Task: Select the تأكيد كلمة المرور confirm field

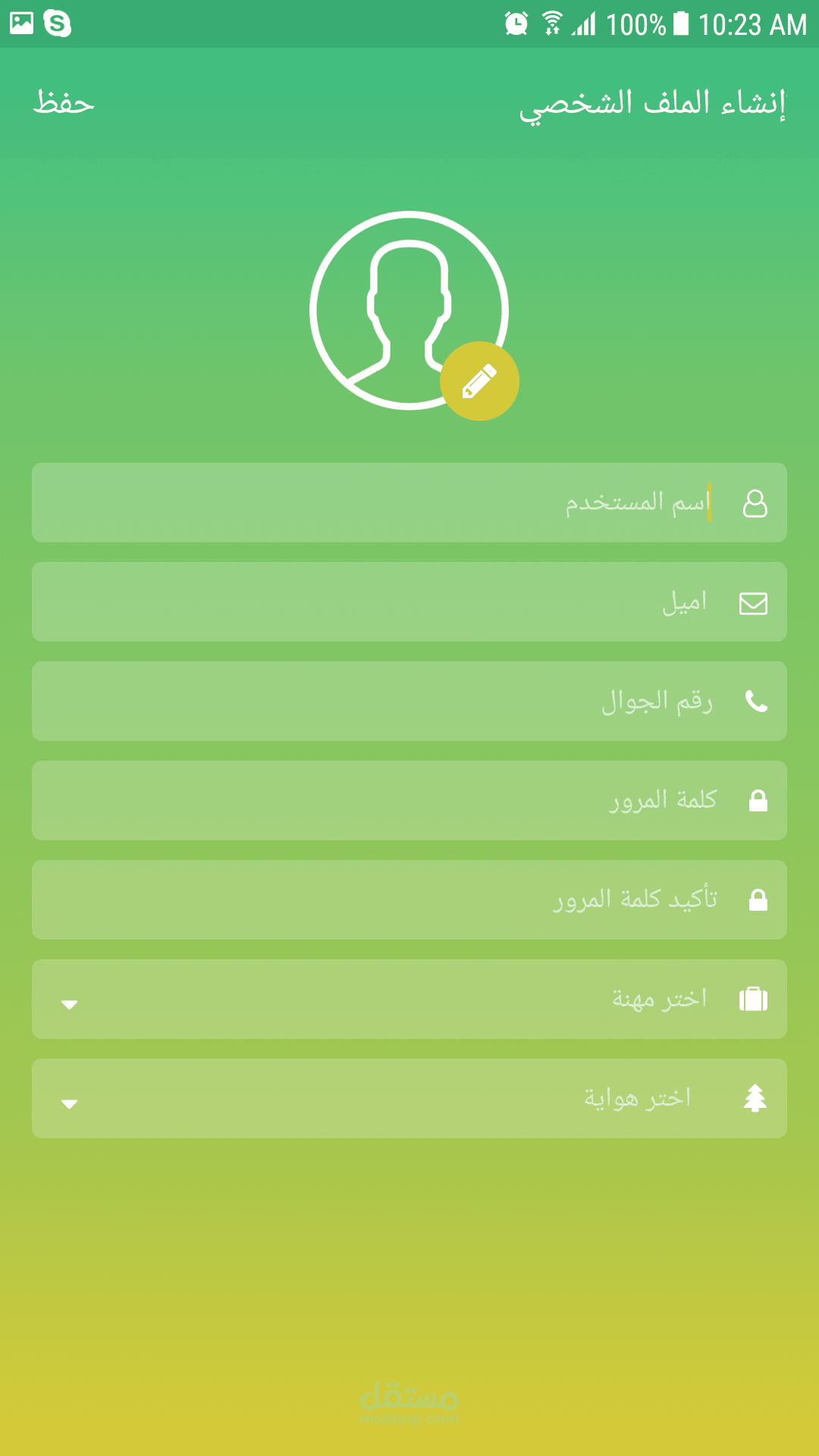Action: coord(409,899)
